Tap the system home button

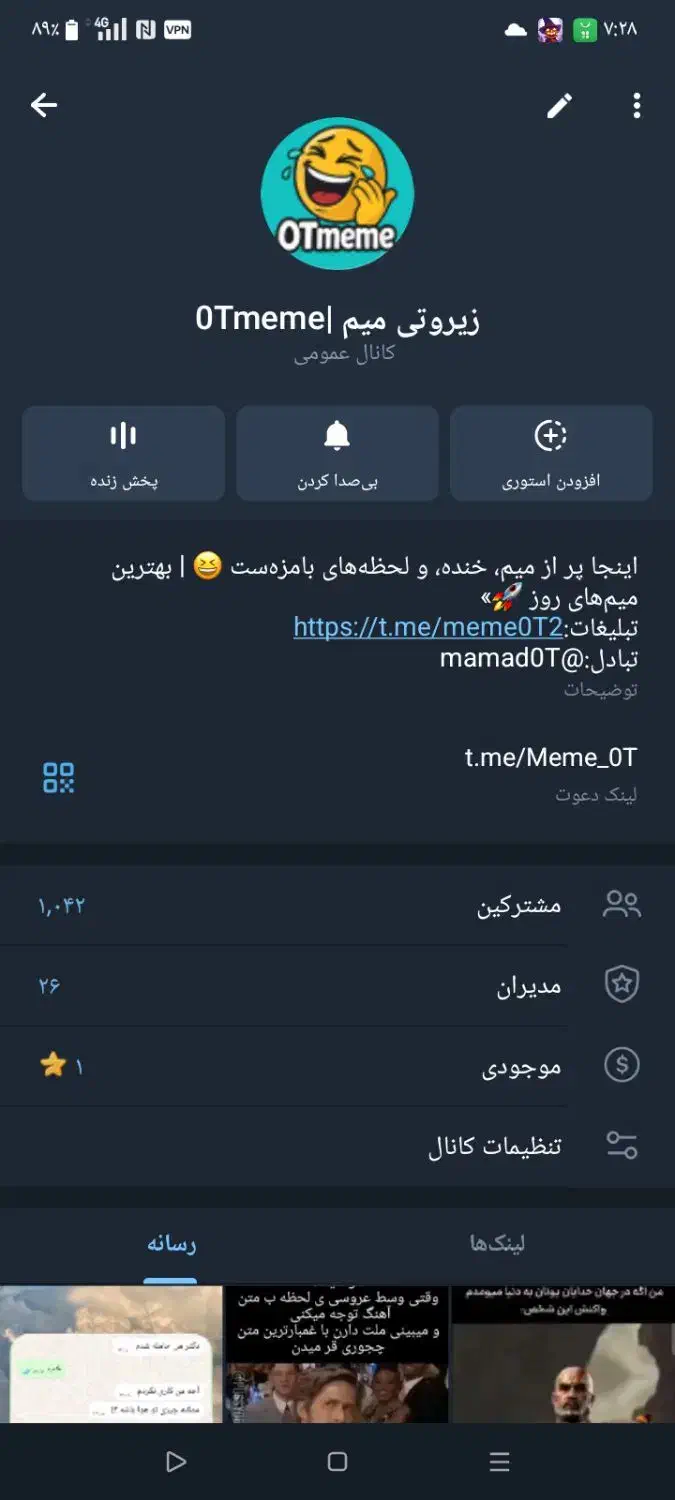pyautogui.click(x=337, y=1462)
